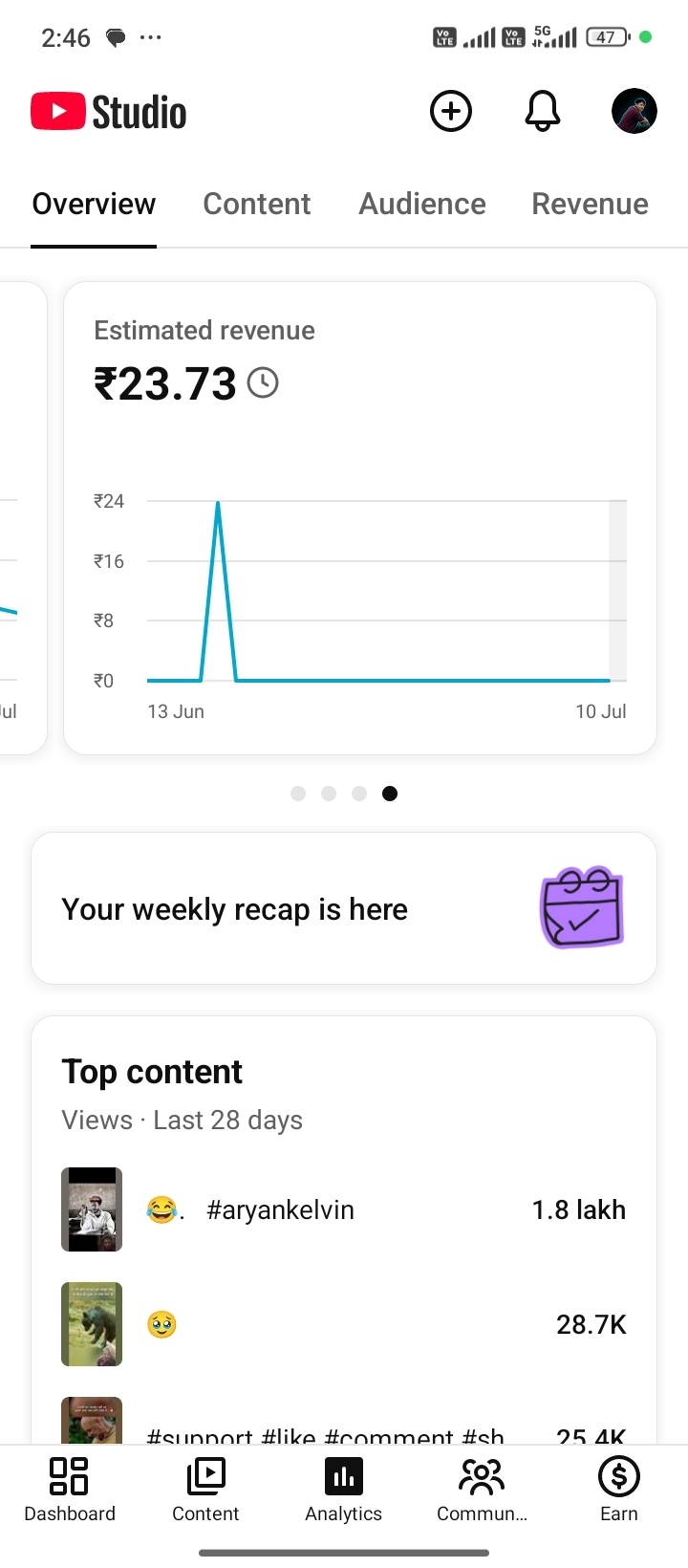Open the Earn tab

tap(619, 1490)
